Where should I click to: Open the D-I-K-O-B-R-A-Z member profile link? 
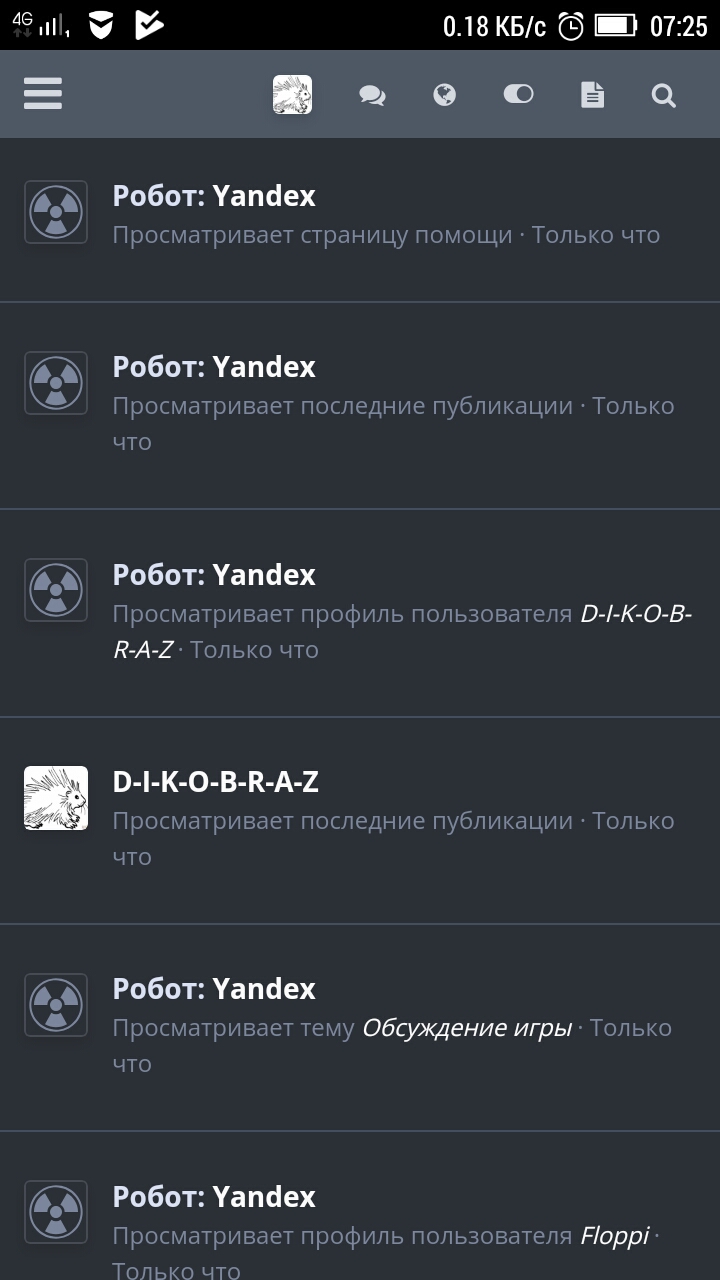tap(637, 613)
